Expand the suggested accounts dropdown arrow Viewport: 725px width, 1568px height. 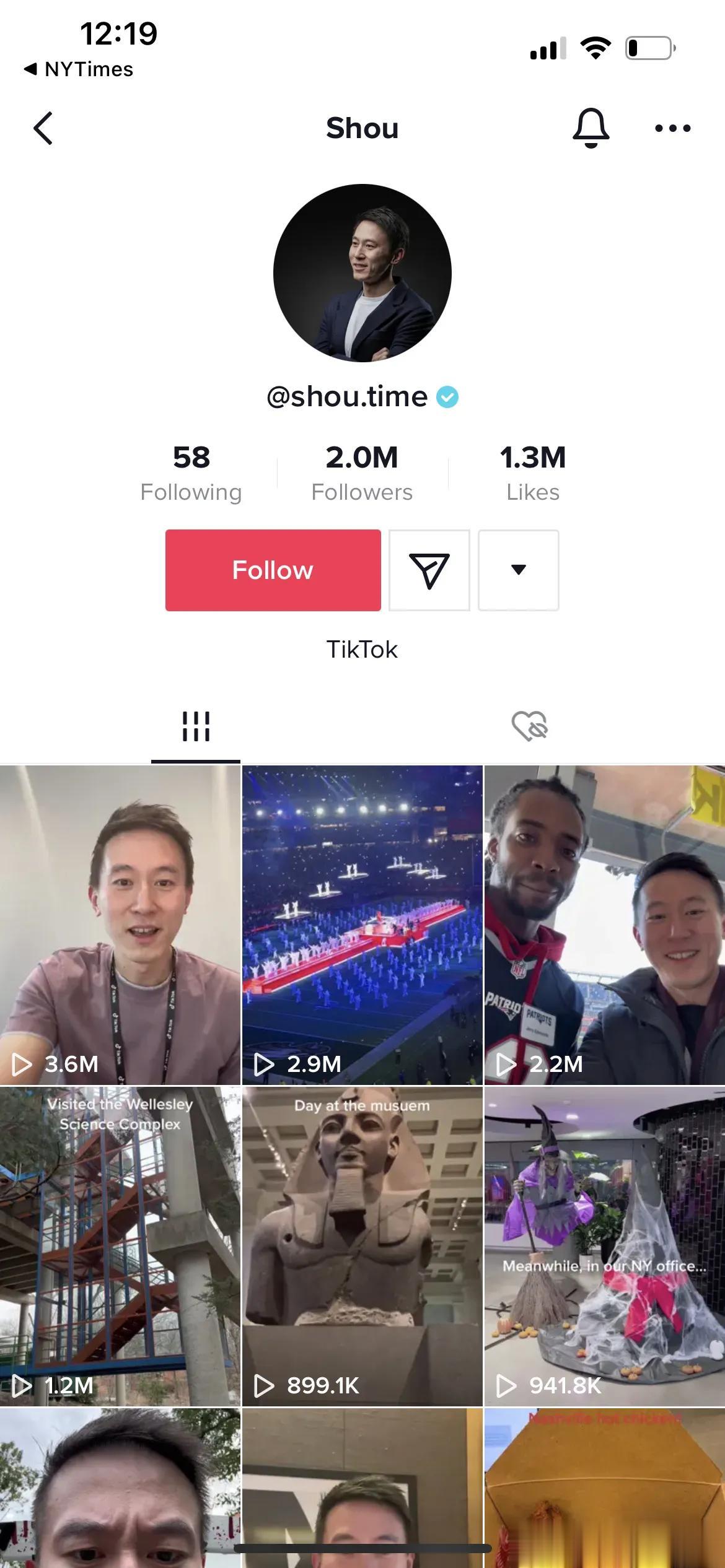519,570
